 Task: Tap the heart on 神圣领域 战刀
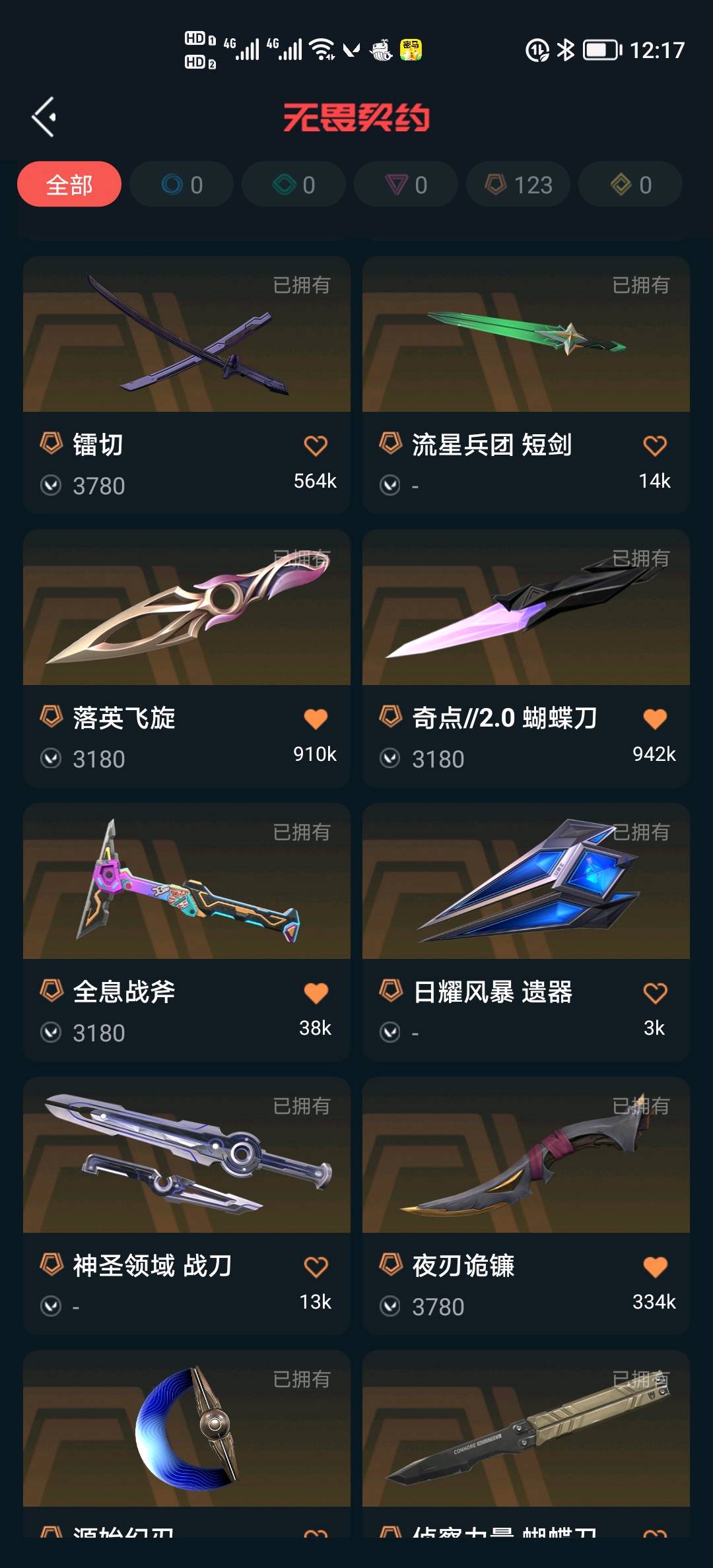316,1266
